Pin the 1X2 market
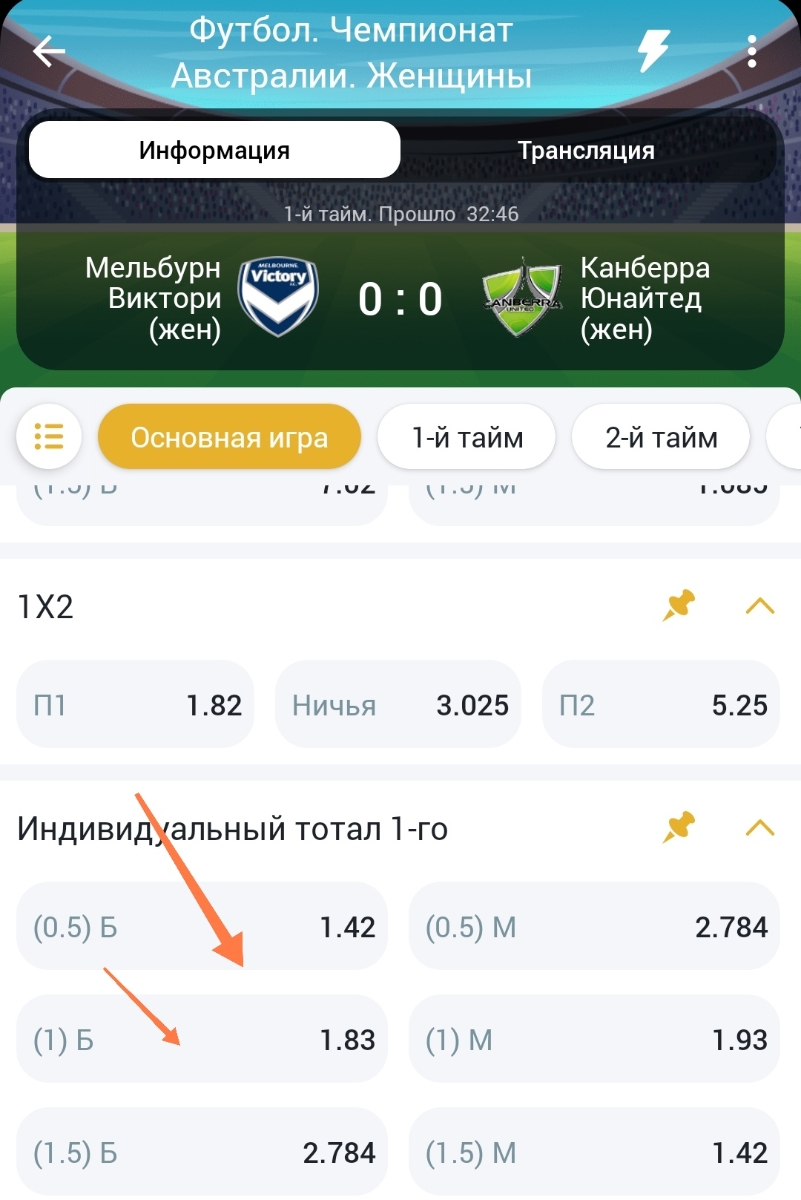This screenshot has height=1200, width=801. 678,606
